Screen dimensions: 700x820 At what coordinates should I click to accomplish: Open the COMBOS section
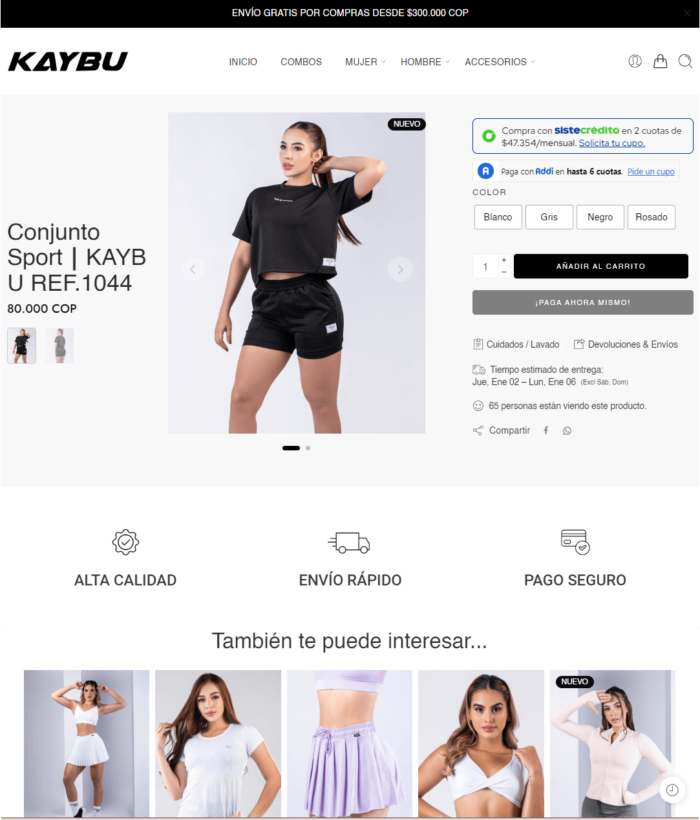[301, 62]
